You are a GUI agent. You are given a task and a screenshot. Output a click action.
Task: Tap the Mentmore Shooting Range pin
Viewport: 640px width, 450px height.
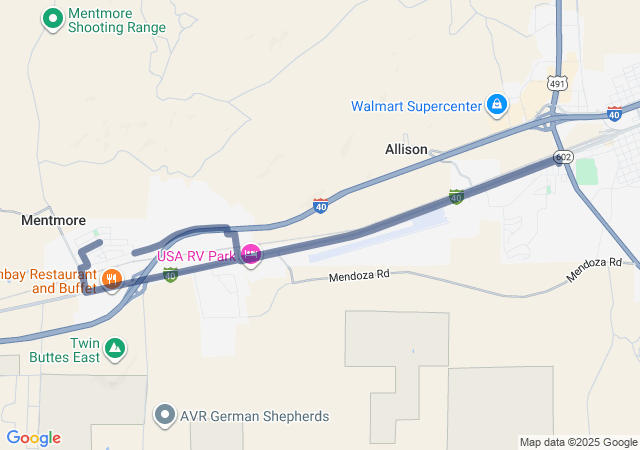(53, 18)
